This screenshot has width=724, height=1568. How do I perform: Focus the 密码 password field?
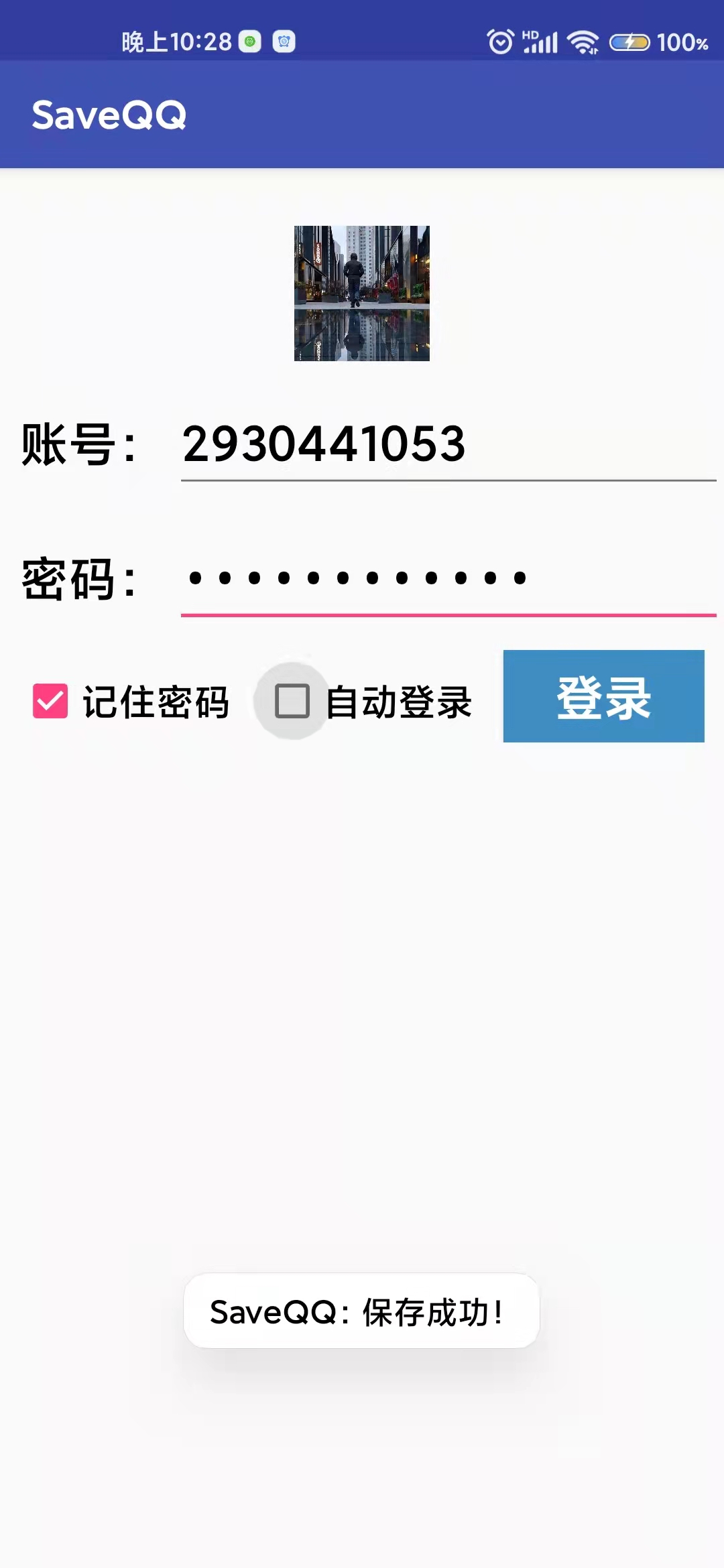click(x=448, y=579)
